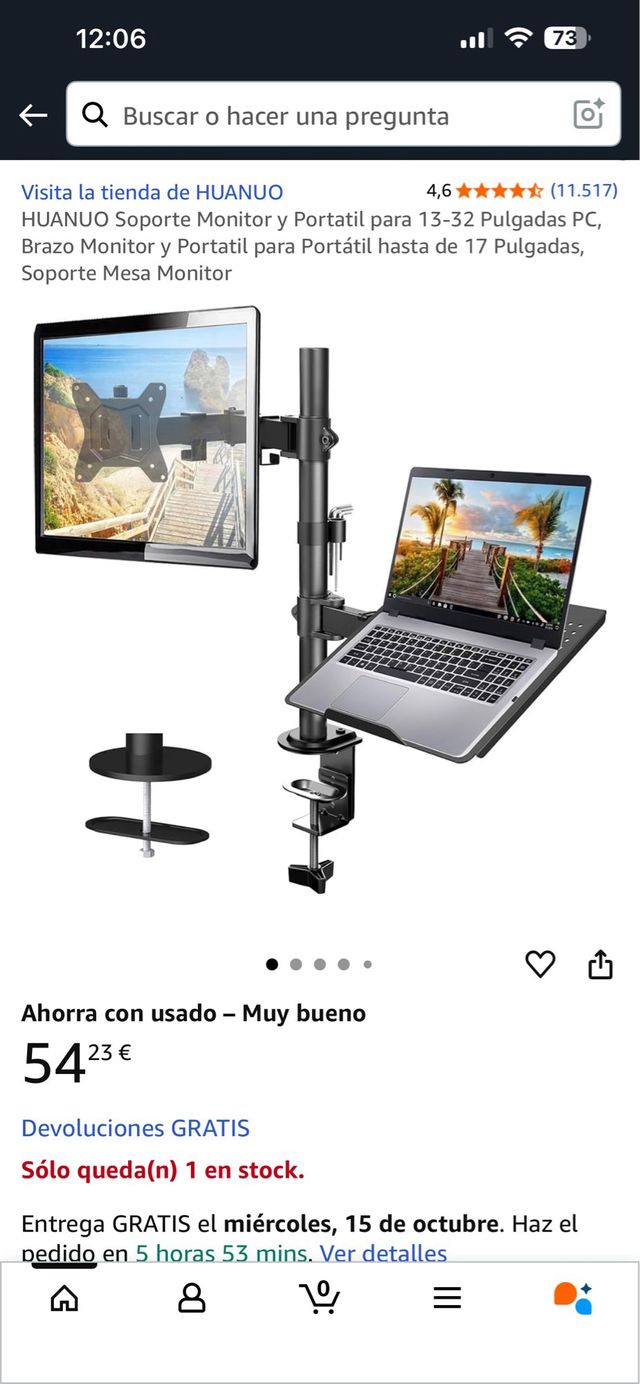Open Devoluciones GRATIS info

(135, 1128)
